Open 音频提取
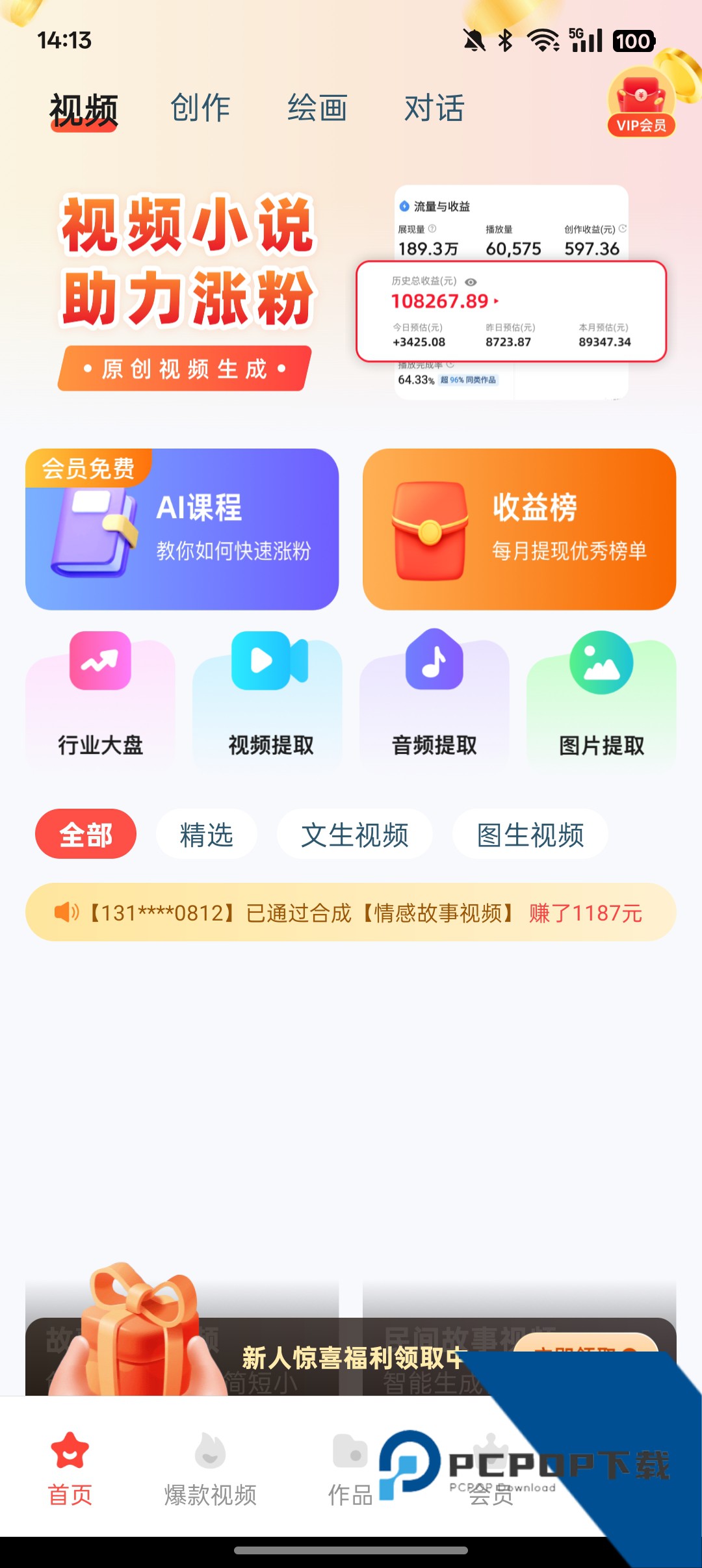This screenshot has height=1568, width=702. [x=434, y=699]
